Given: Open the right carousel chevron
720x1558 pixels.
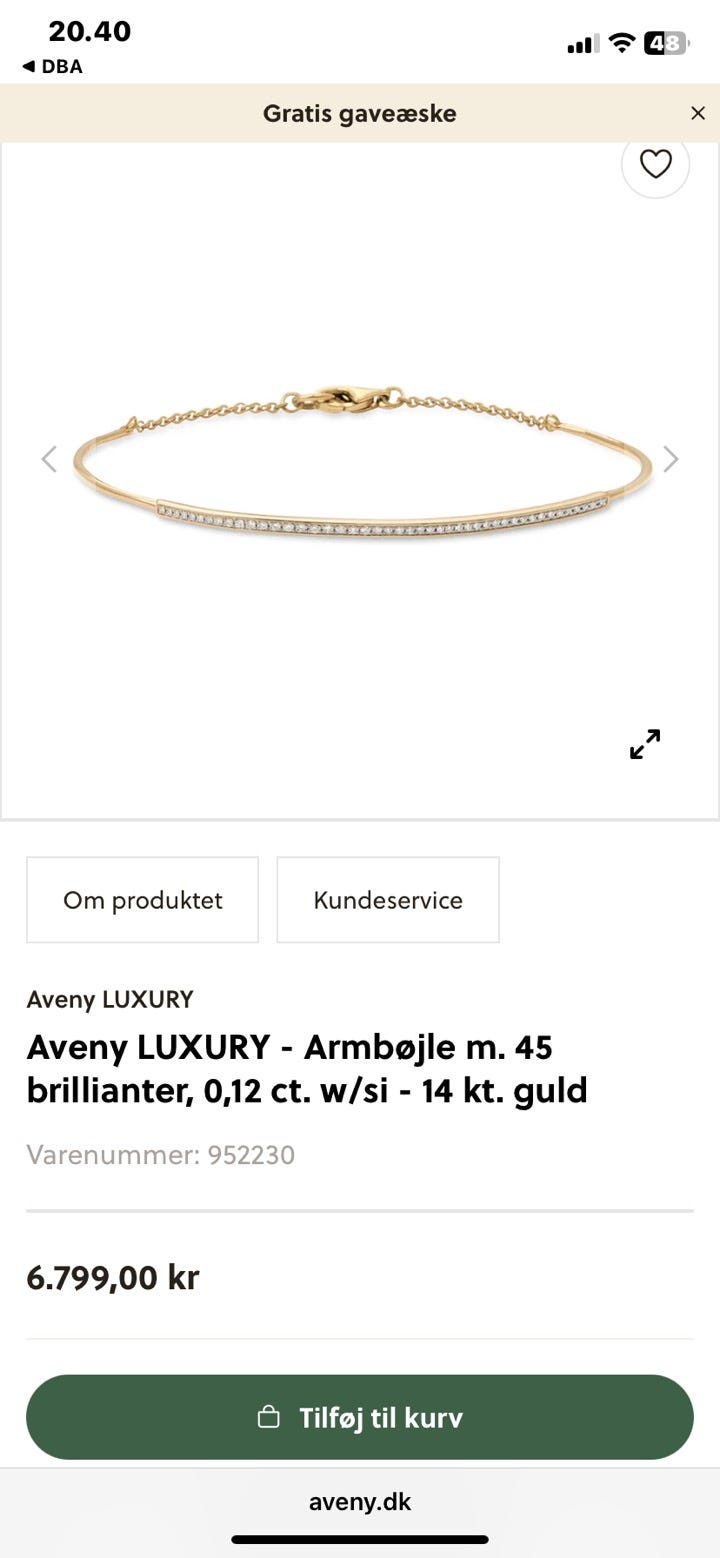Looking at the screenshot, I should (x=671, y=458).
